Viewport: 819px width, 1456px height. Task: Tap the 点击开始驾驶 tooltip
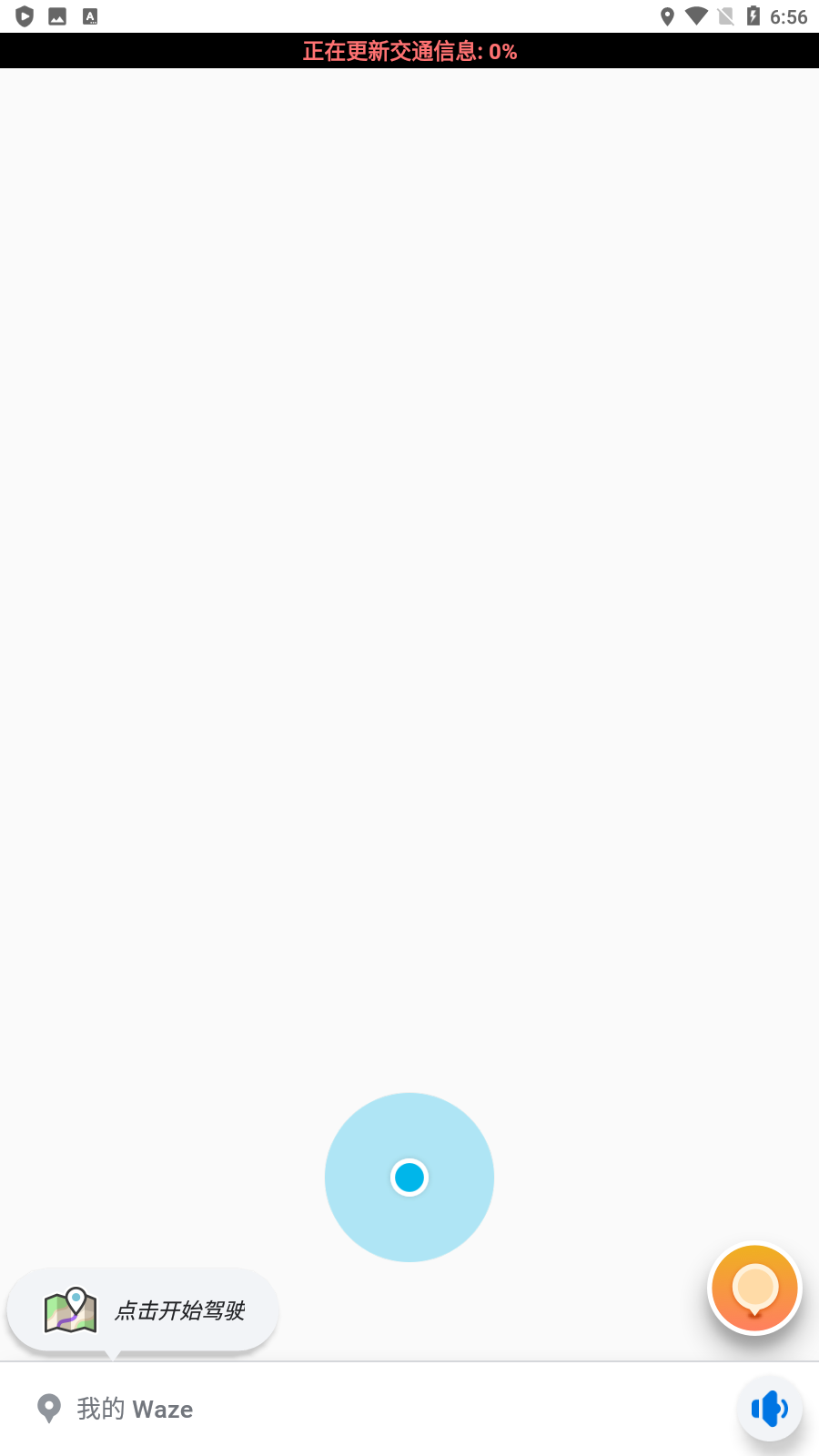point(144,1310)
